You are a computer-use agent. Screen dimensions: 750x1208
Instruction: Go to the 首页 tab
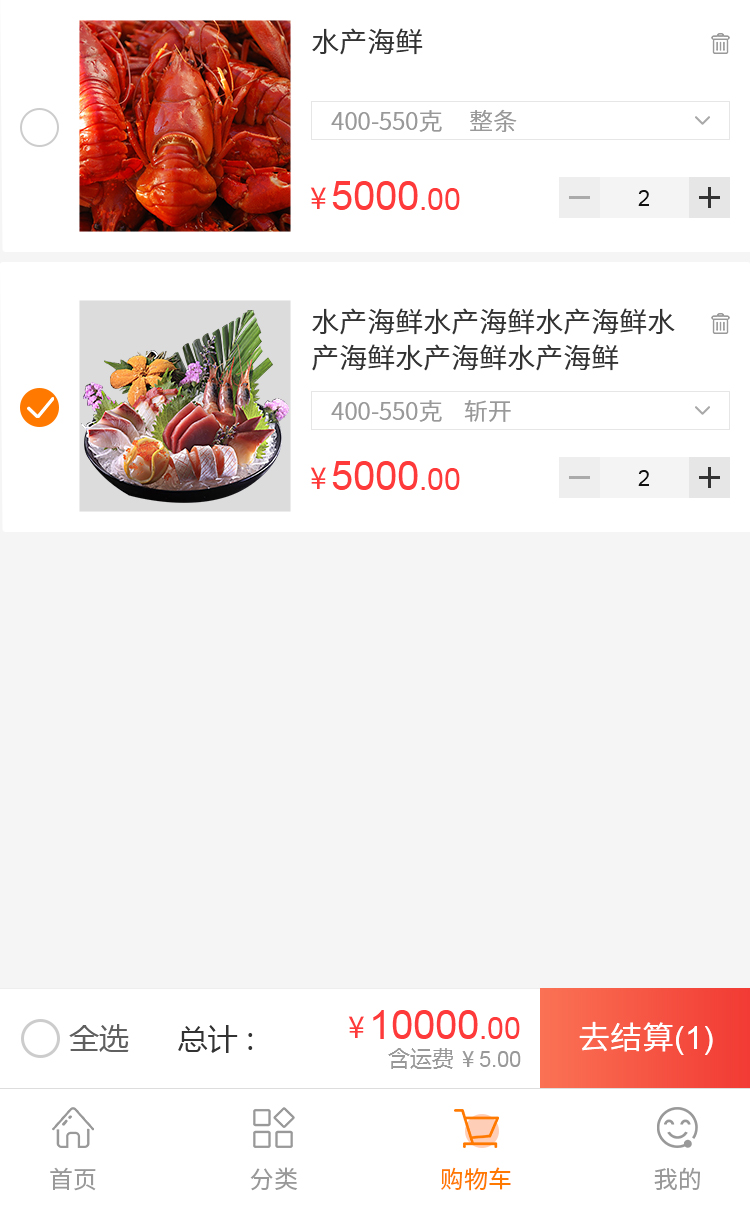coord(73,1148)
